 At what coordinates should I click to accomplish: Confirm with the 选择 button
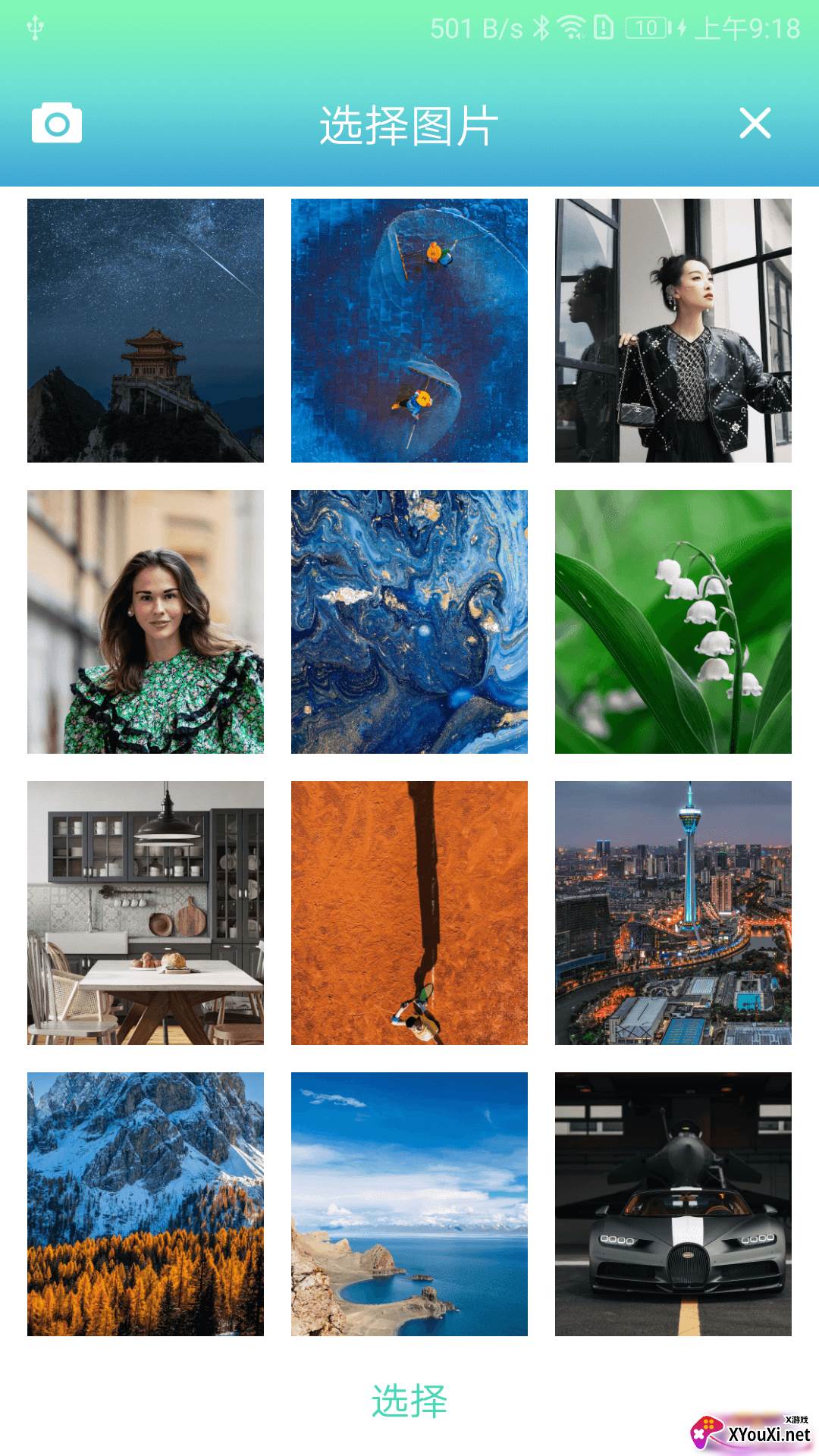[409, 1401]
